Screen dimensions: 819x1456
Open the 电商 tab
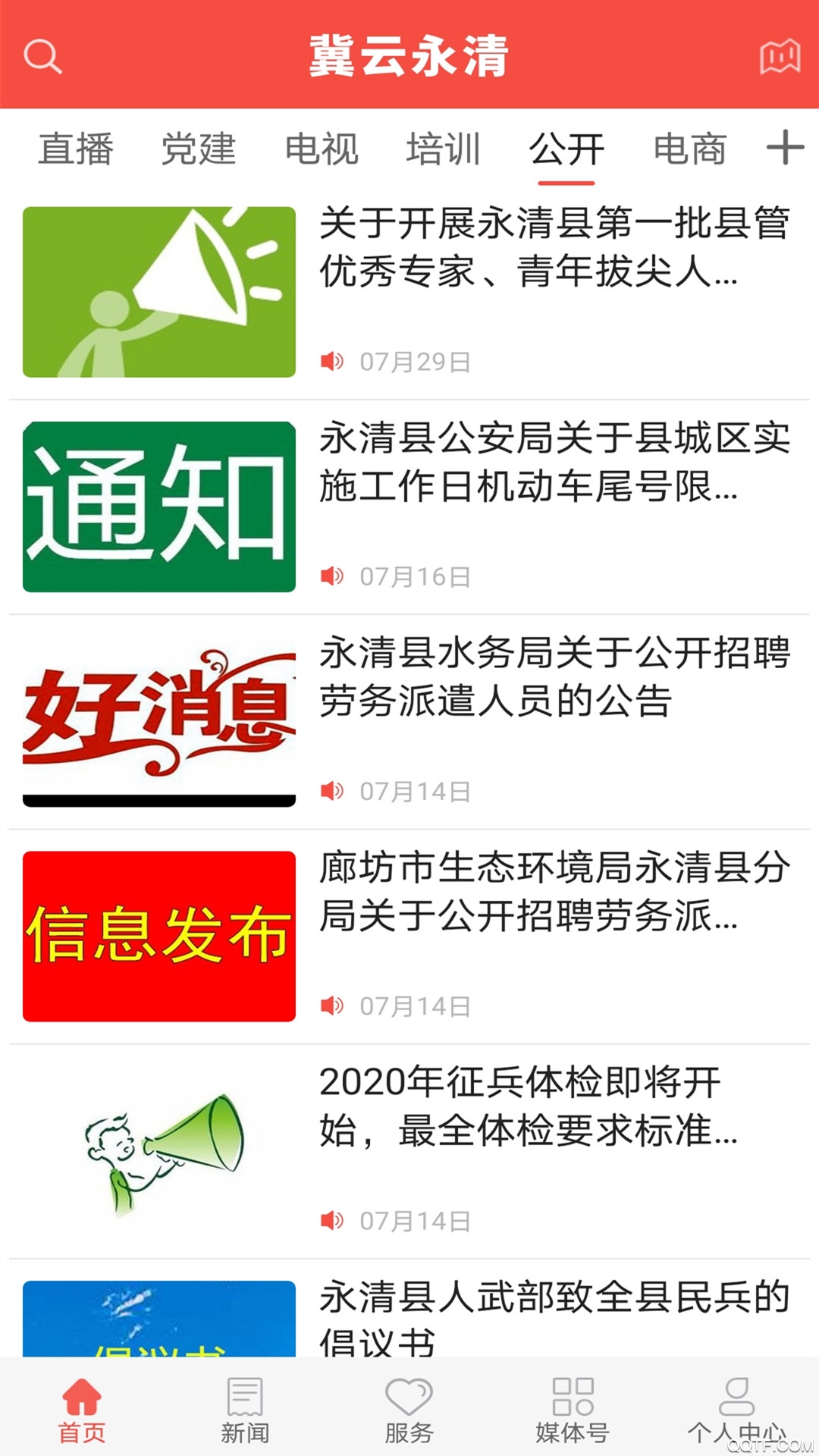click(x=691, y=149)
